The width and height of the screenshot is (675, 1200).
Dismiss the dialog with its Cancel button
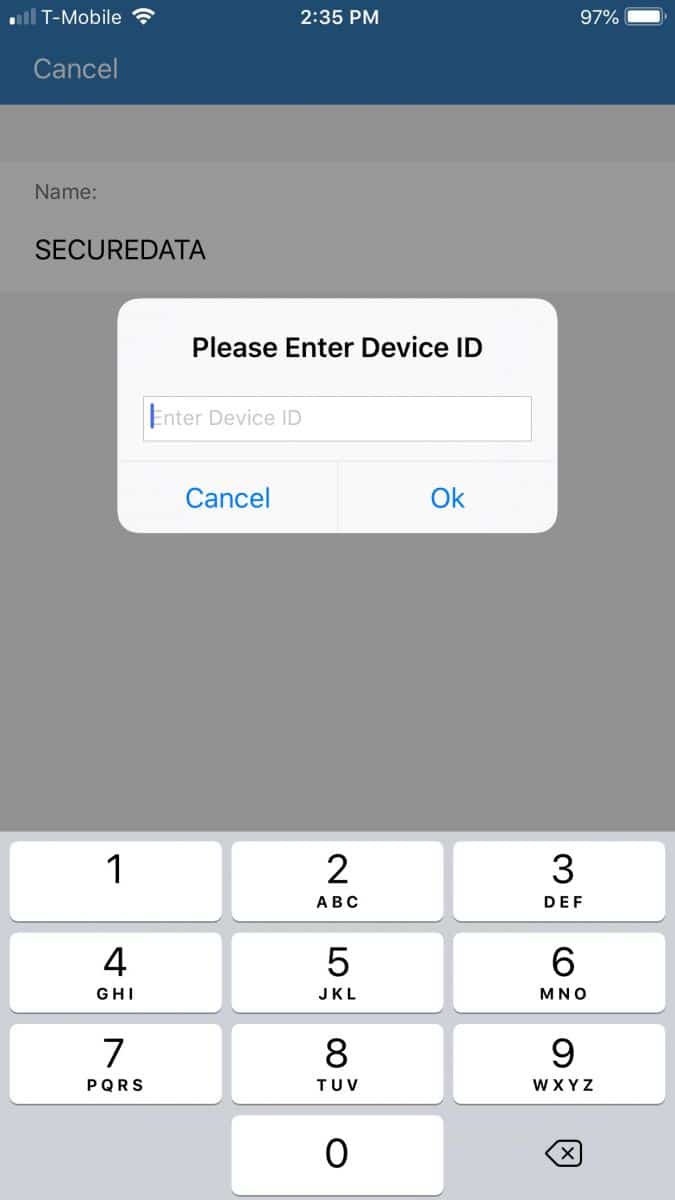tap(228, 498)
